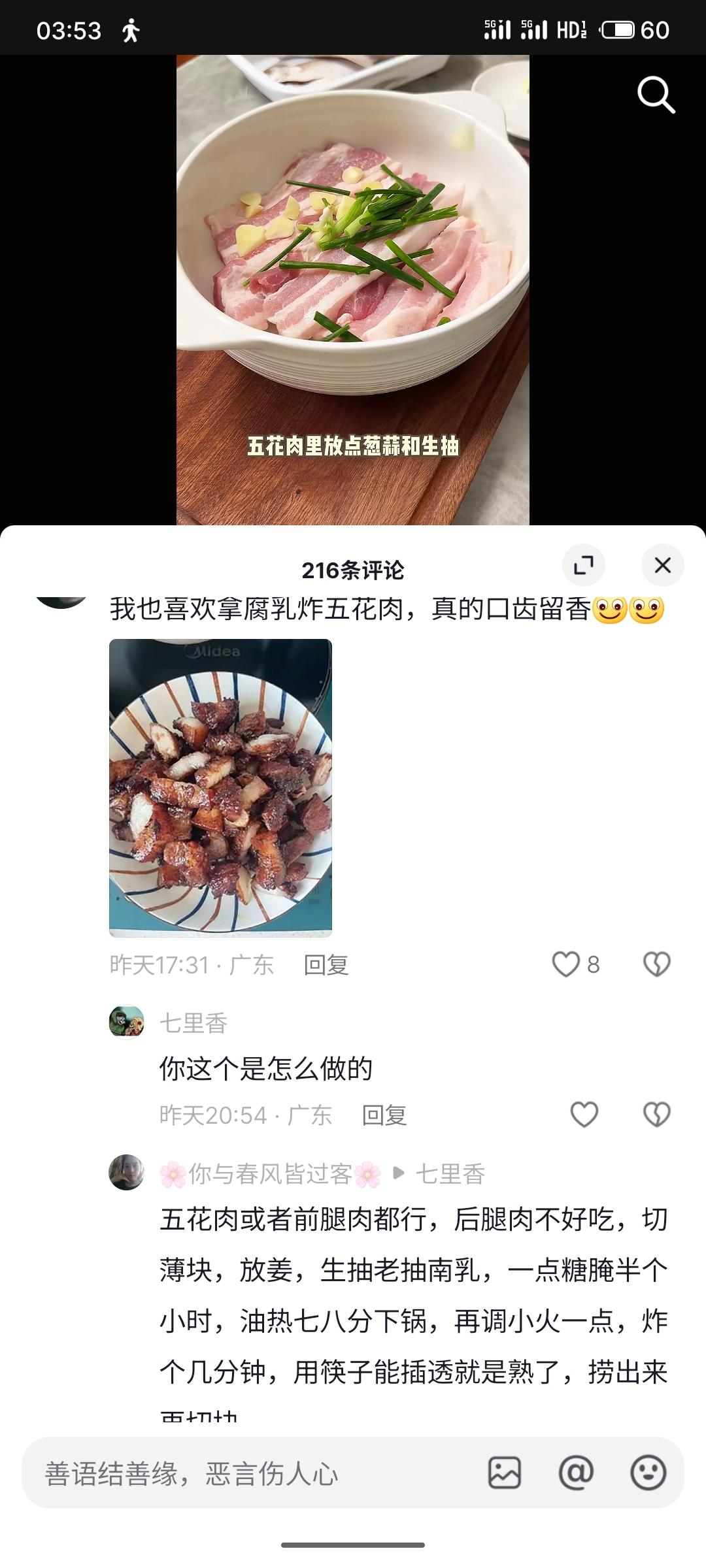The height and width of the screenshot is (1568, 706).
Task: Attach an image to the comment
Action: (504, 1473)
